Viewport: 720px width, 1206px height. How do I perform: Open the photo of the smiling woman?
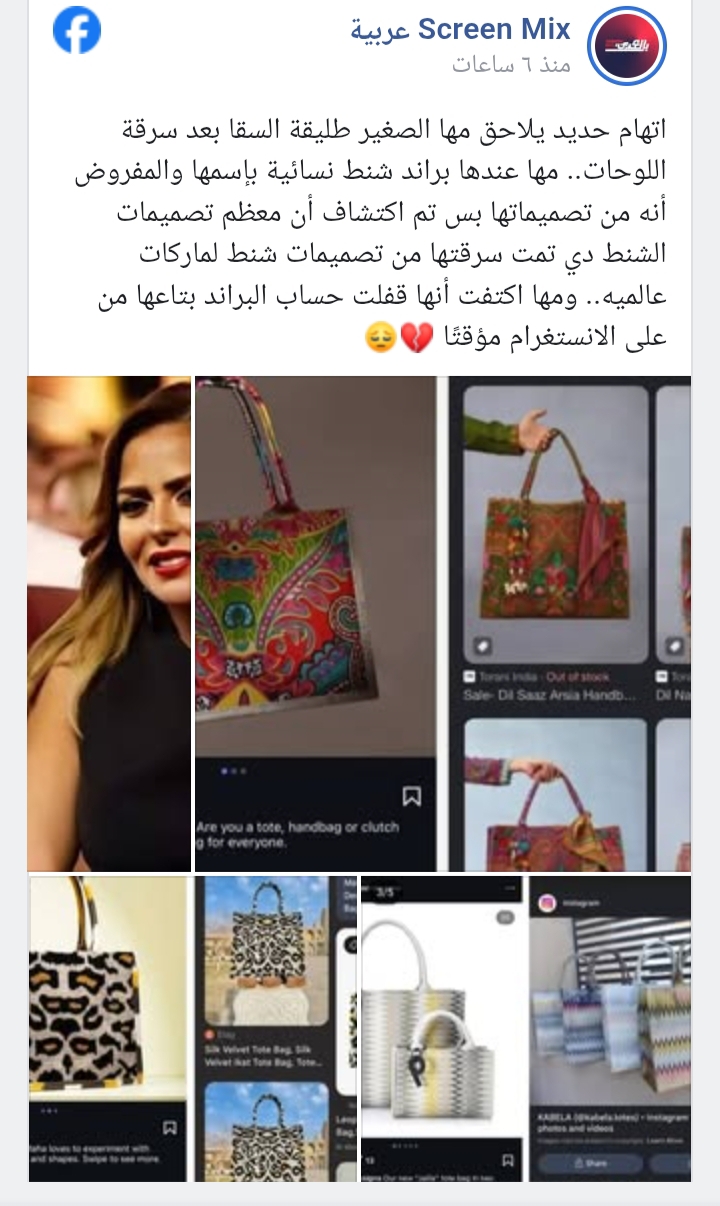coord(109,623)
